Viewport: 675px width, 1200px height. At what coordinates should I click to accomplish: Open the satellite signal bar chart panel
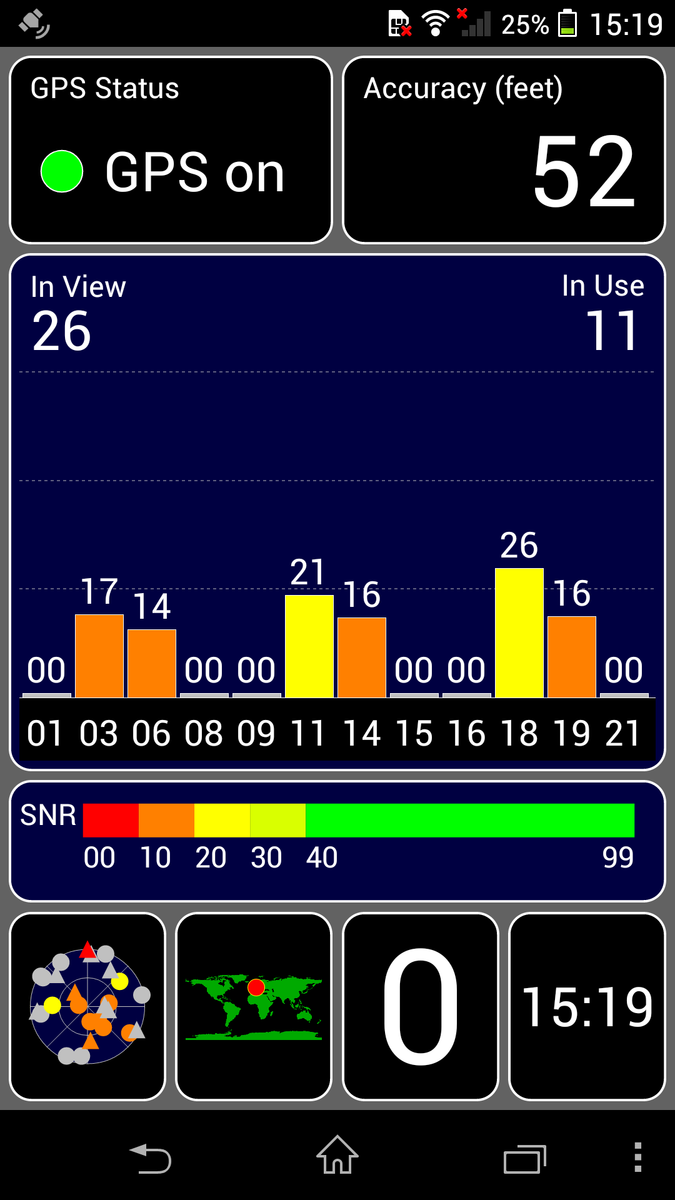point(337,512)
